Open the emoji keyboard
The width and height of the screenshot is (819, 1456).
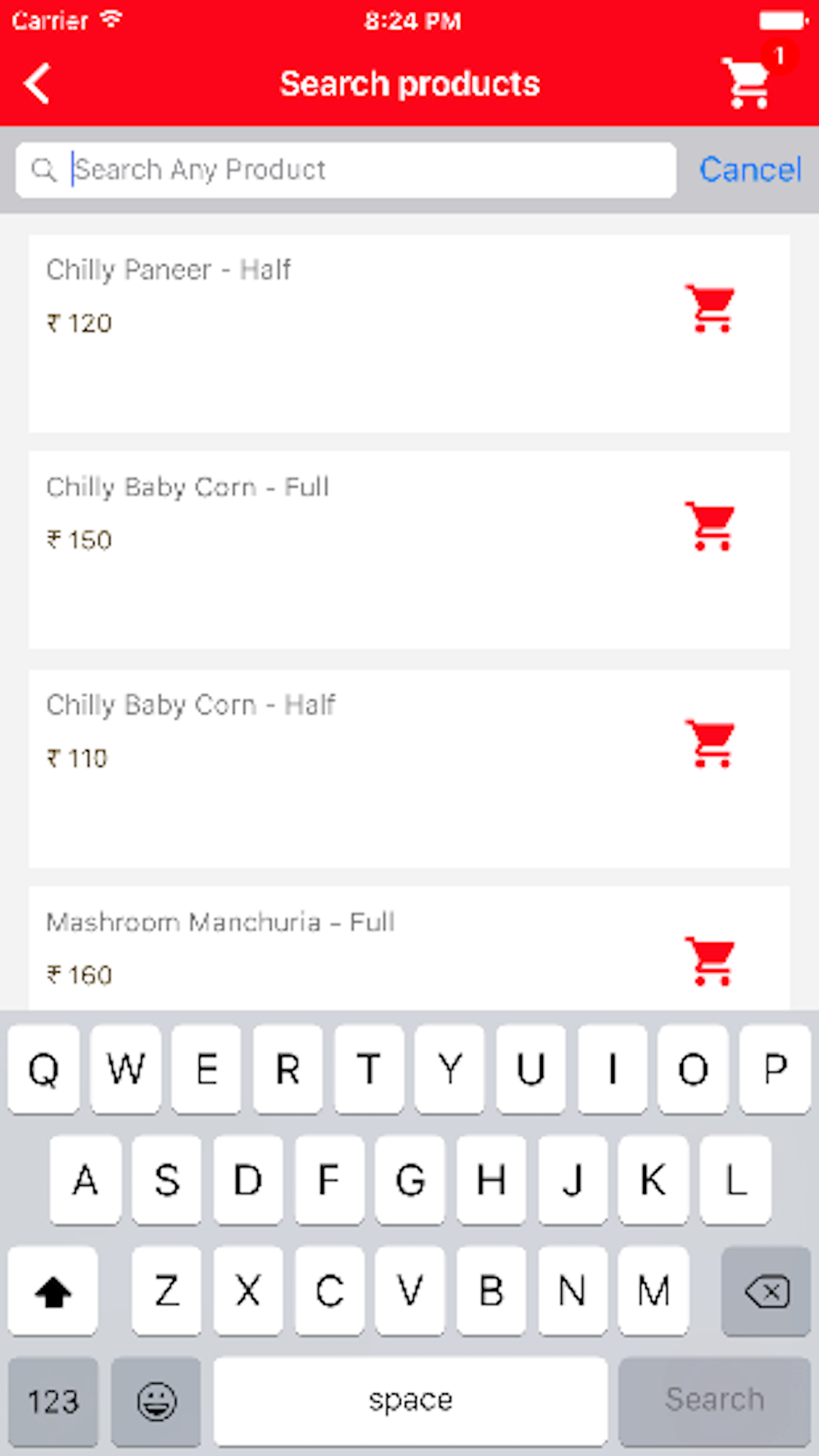click(156, 1400)
